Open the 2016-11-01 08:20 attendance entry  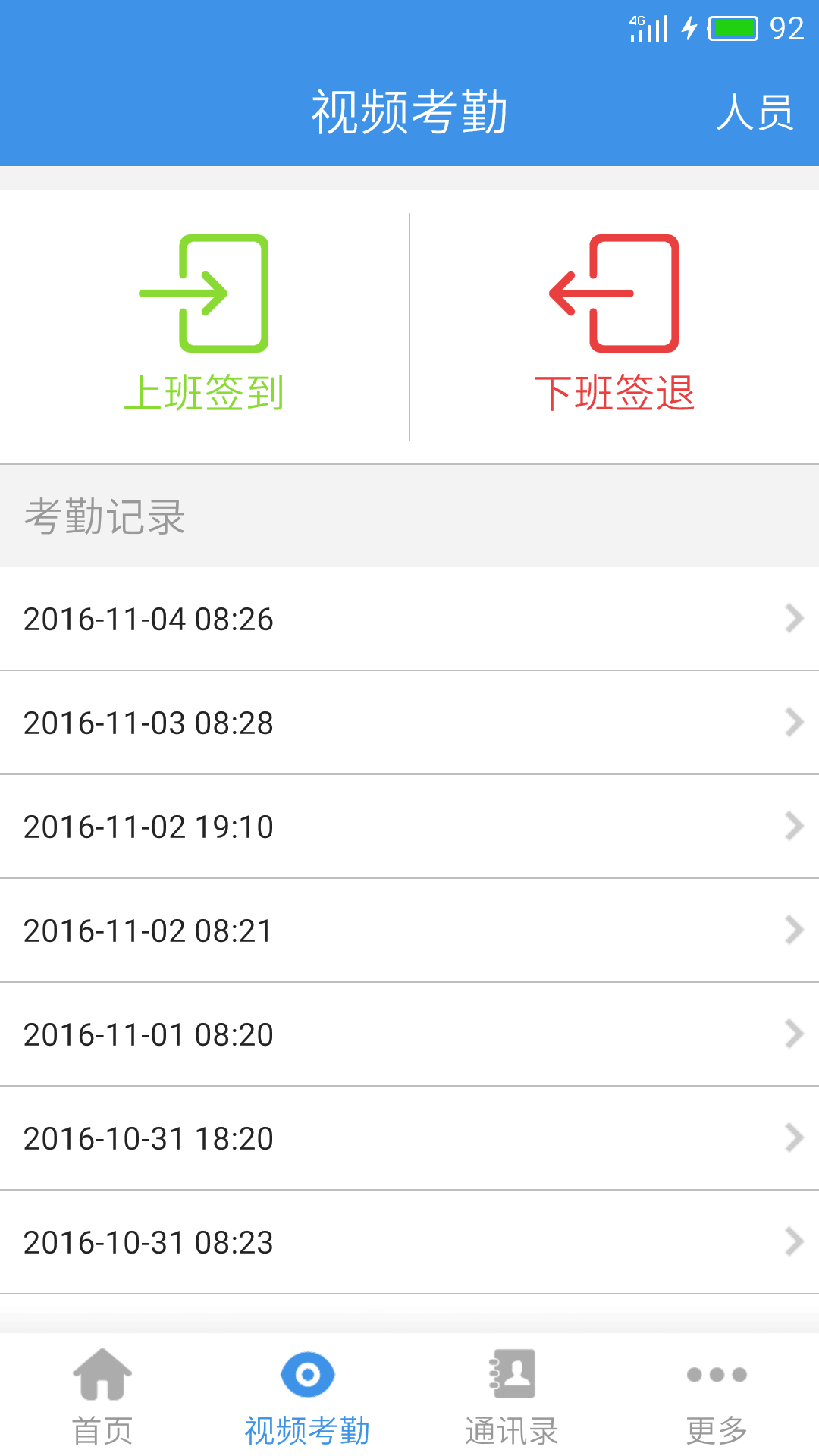click(409, 1034)
